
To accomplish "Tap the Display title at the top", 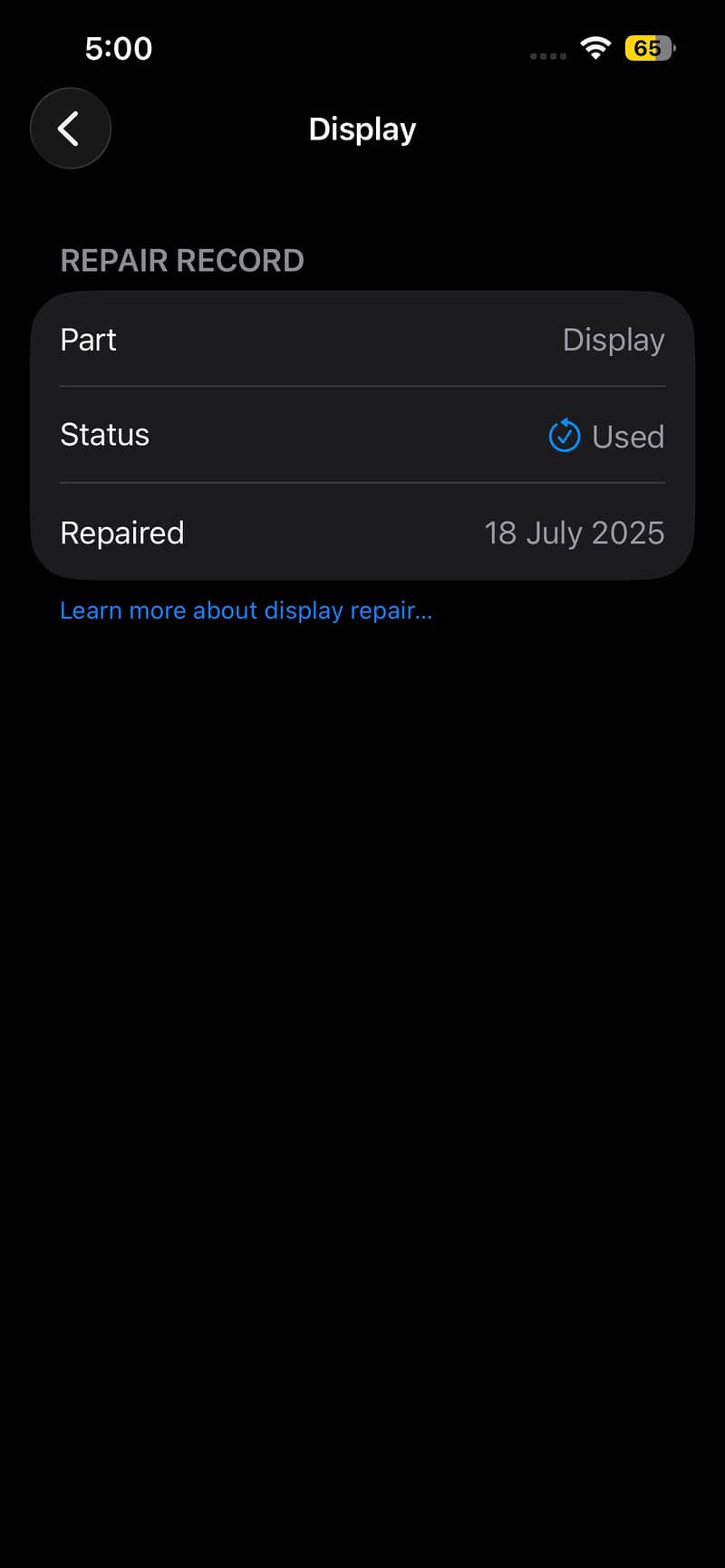I will point(362,129).
